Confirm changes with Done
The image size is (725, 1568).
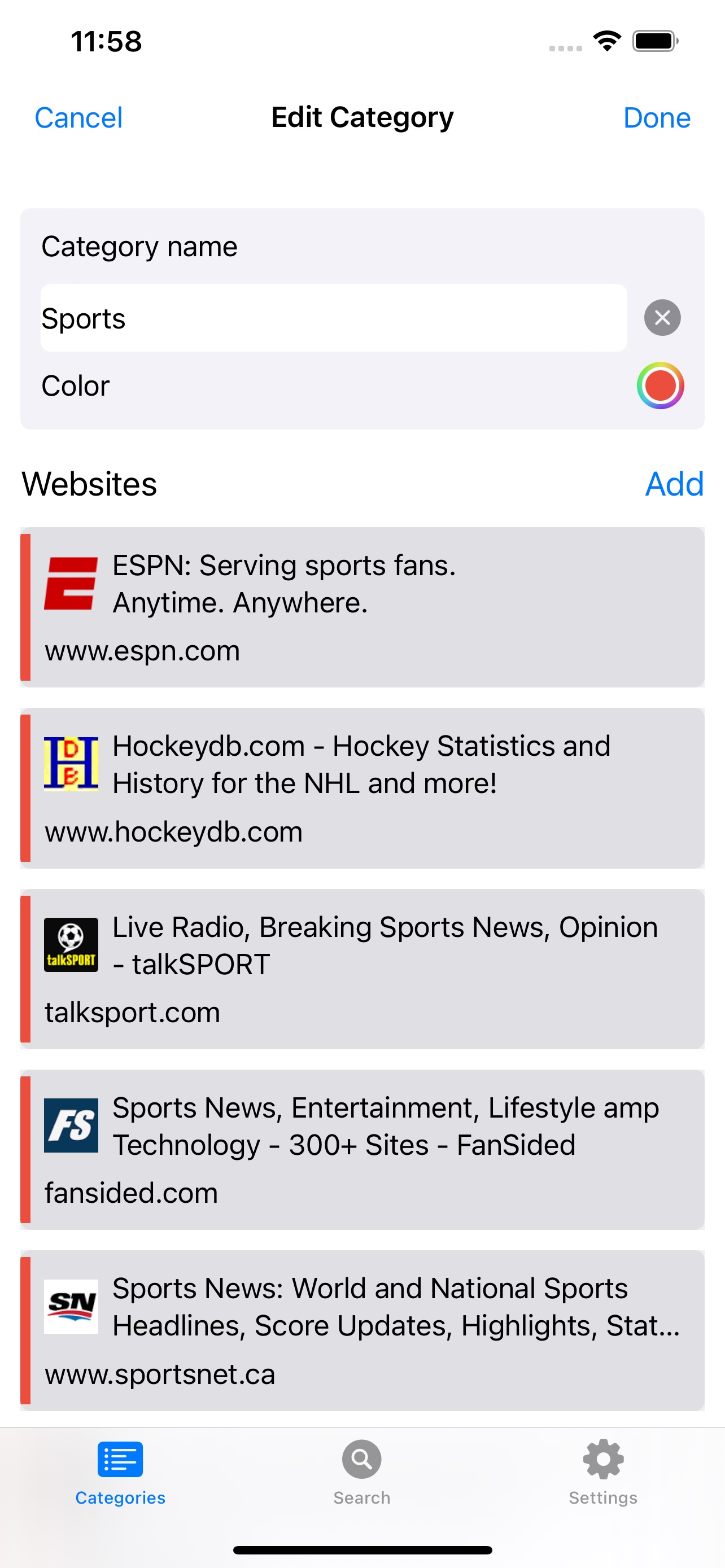(x=656, y=117)
